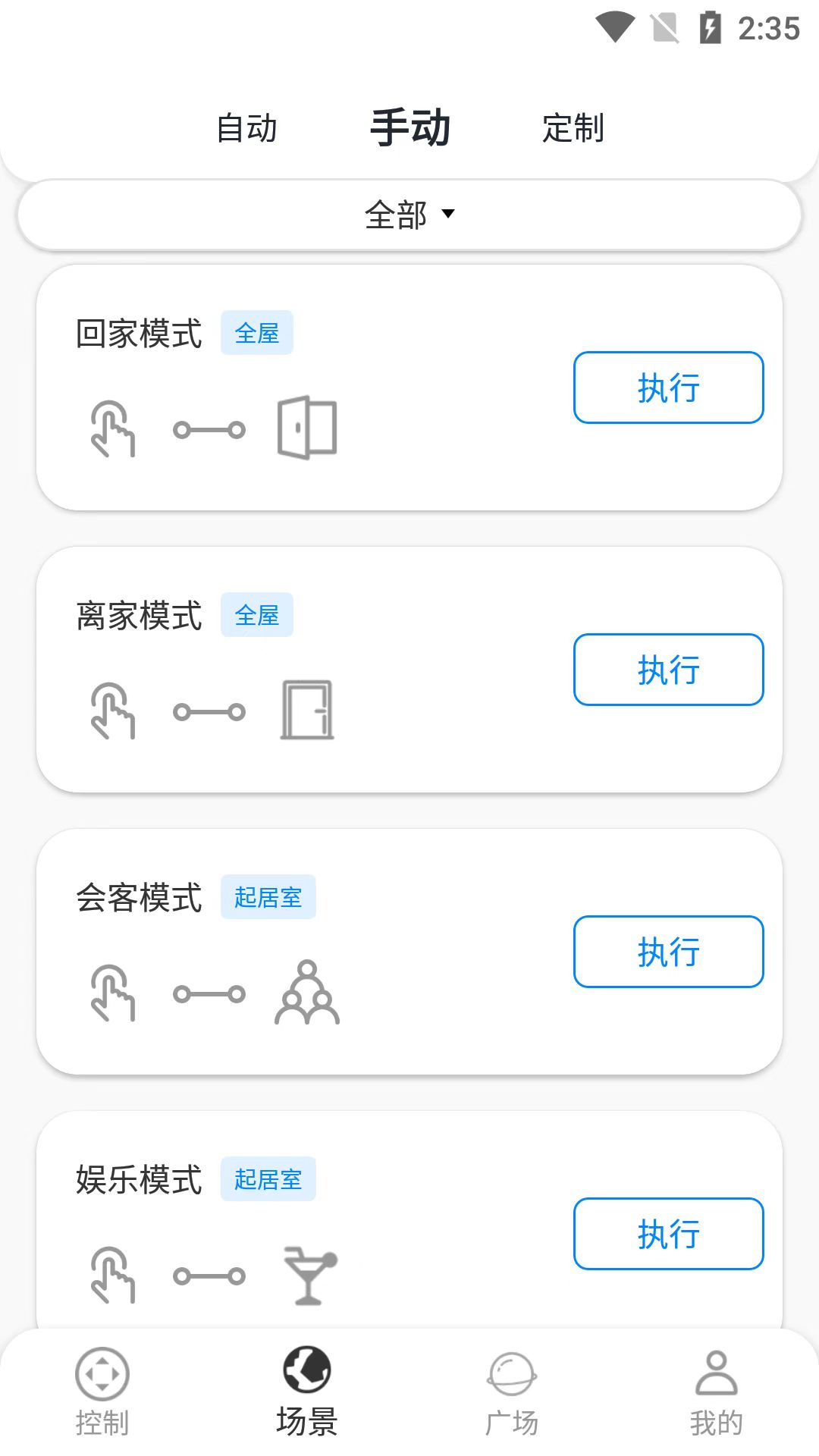The image size is (819, 1456).
Task: Expand the 全部 filter dropdown
Action: (x=409, y=215)
